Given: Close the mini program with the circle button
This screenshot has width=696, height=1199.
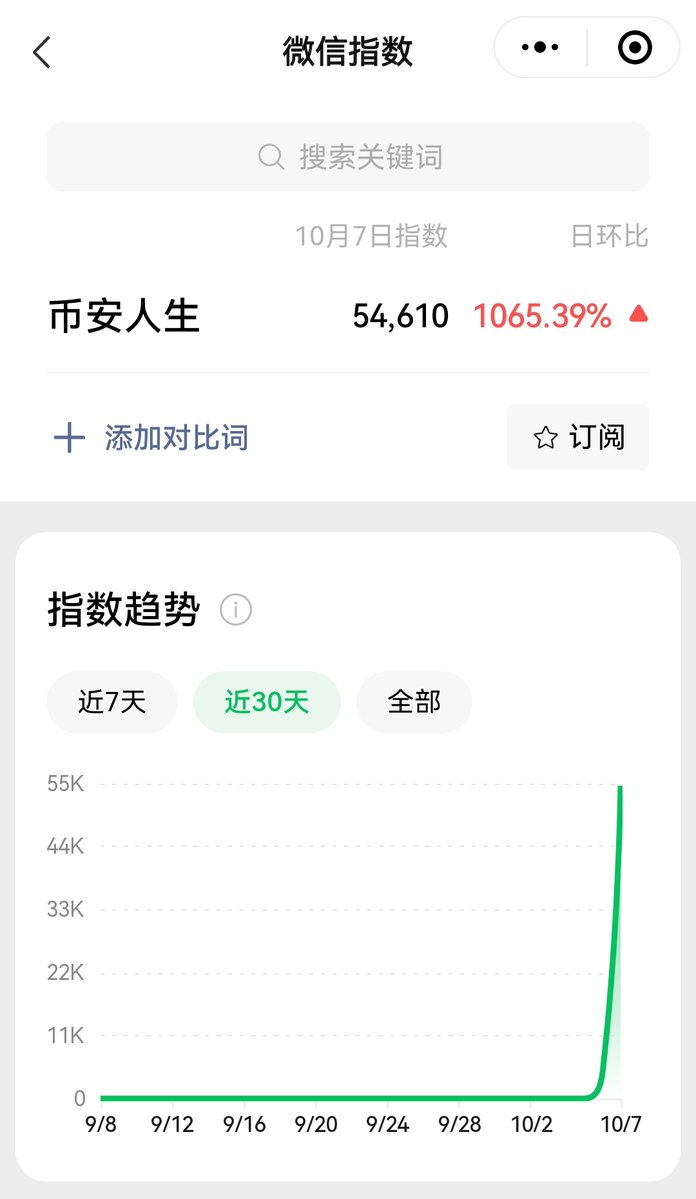Looking at the screenshot, I should click(x=635, y=47).
